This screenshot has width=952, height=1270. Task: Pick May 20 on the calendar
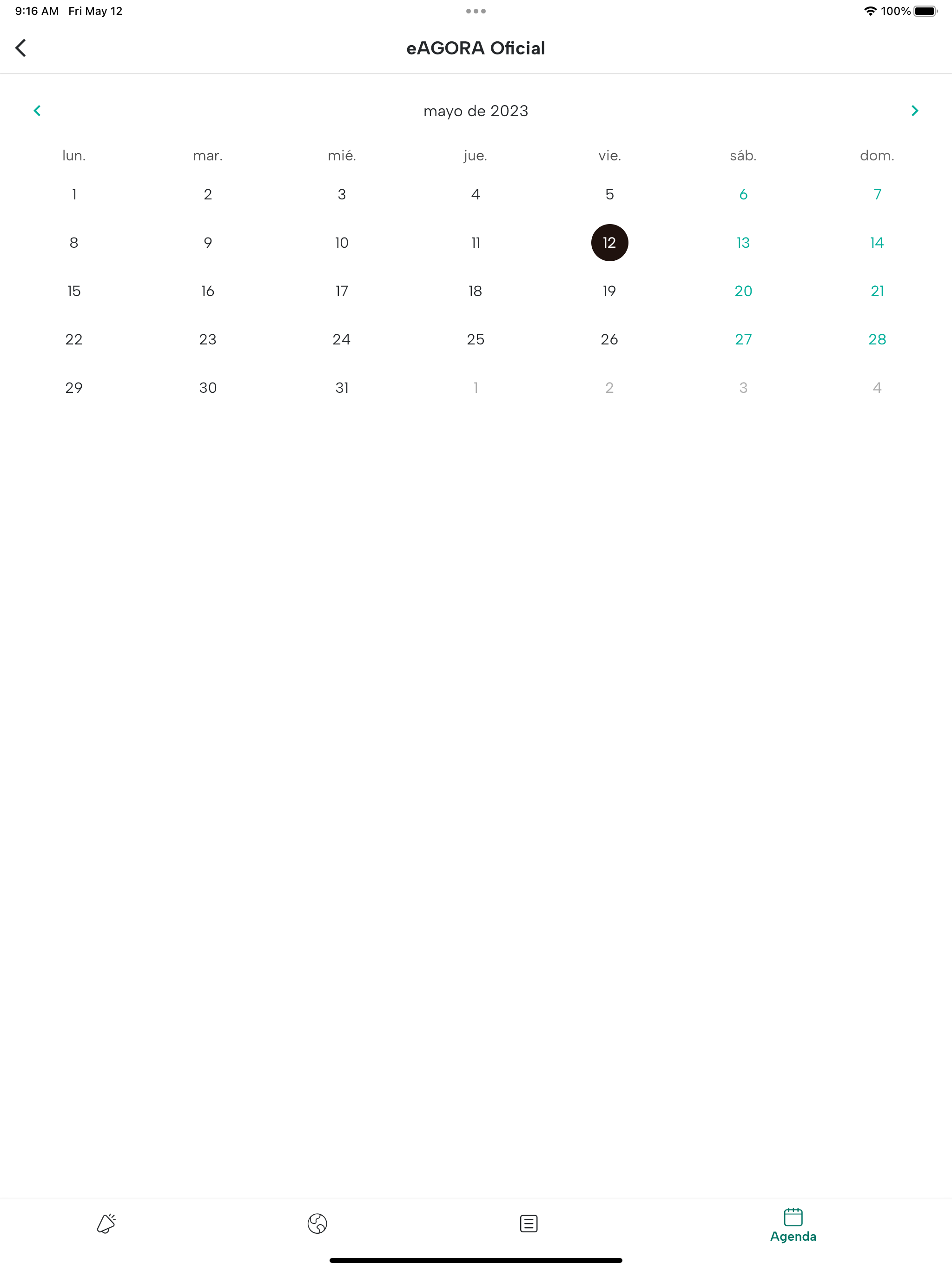coord(742,291)
